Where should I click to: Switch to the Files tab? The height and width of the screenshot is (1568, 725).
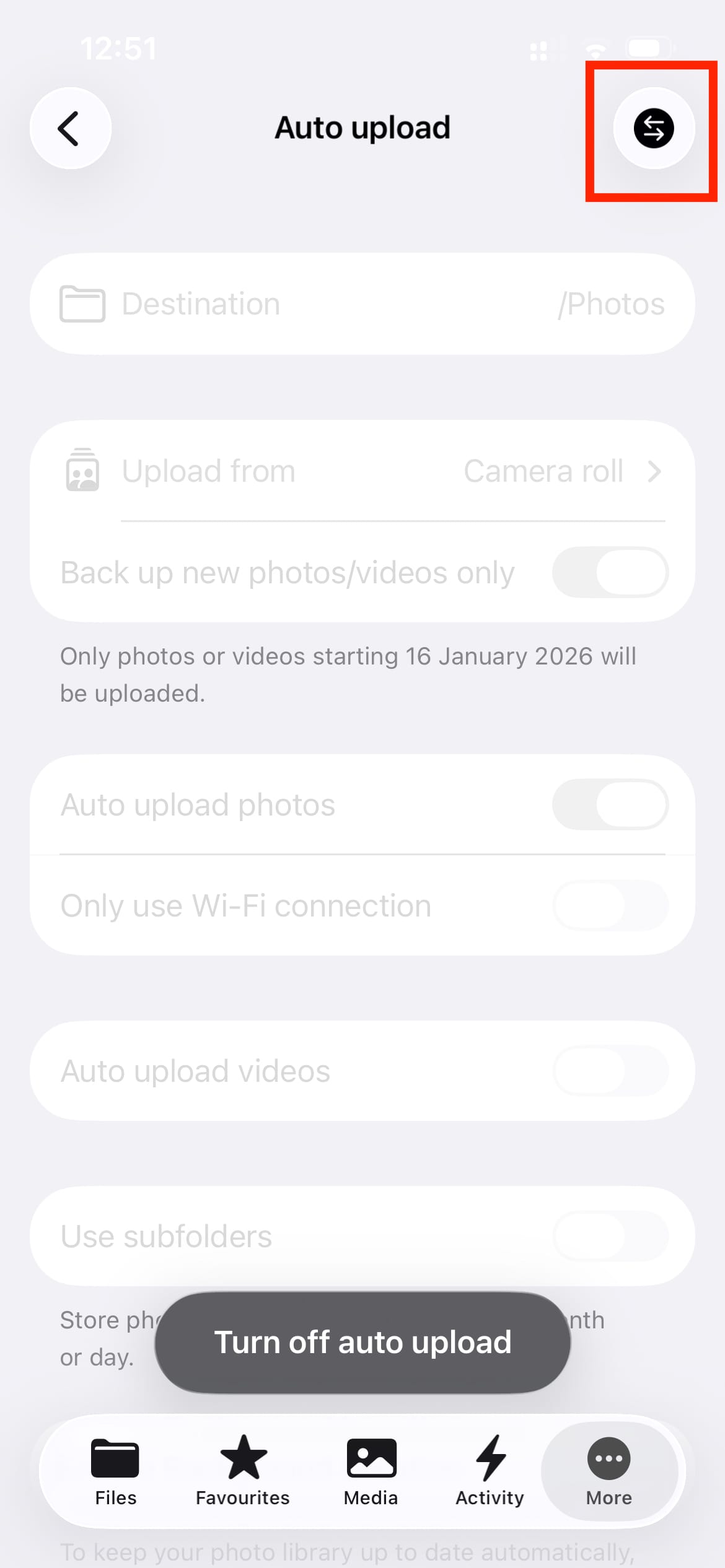[115, 1471]
